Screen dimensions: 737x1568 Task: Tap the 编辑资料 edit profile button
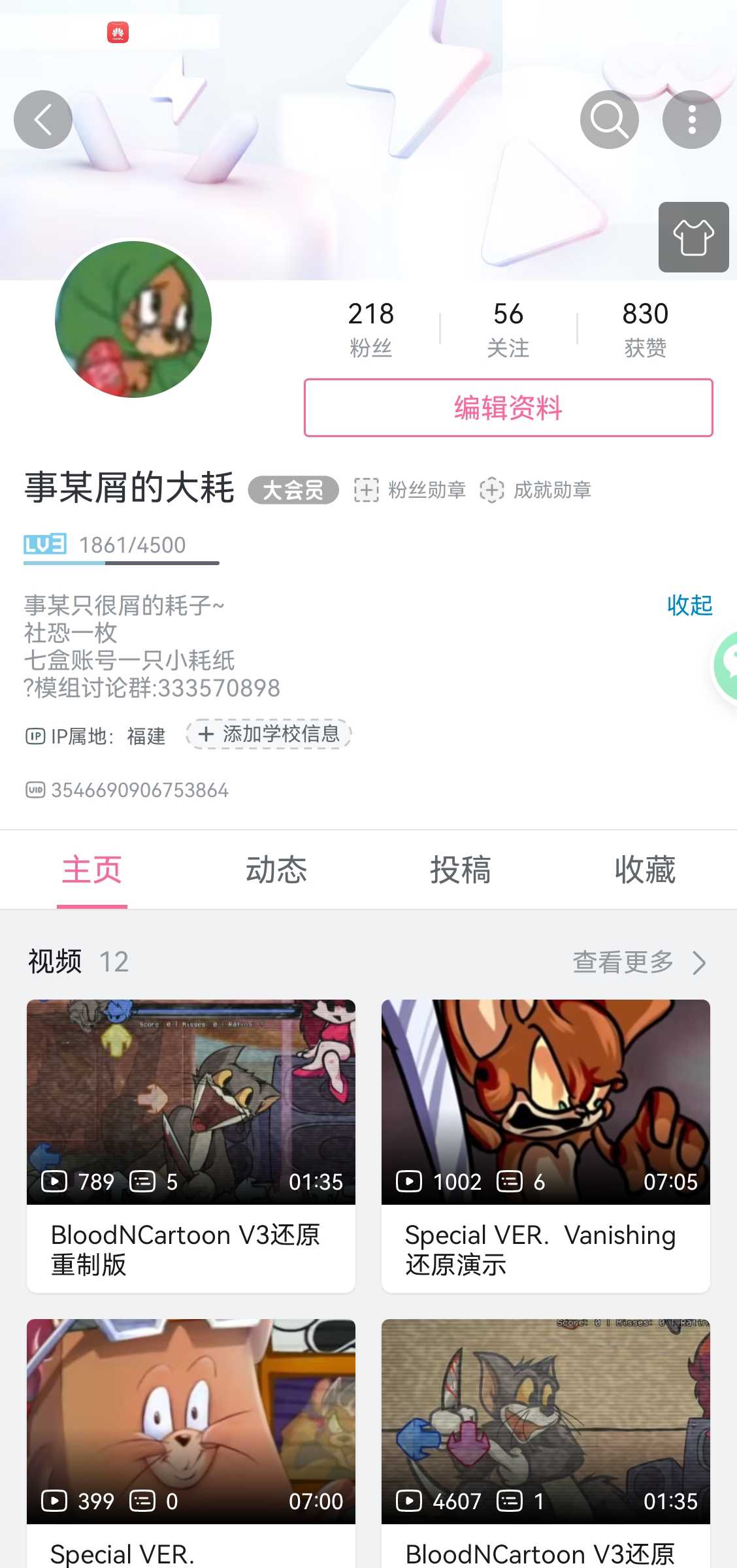[x=508, y=408]
